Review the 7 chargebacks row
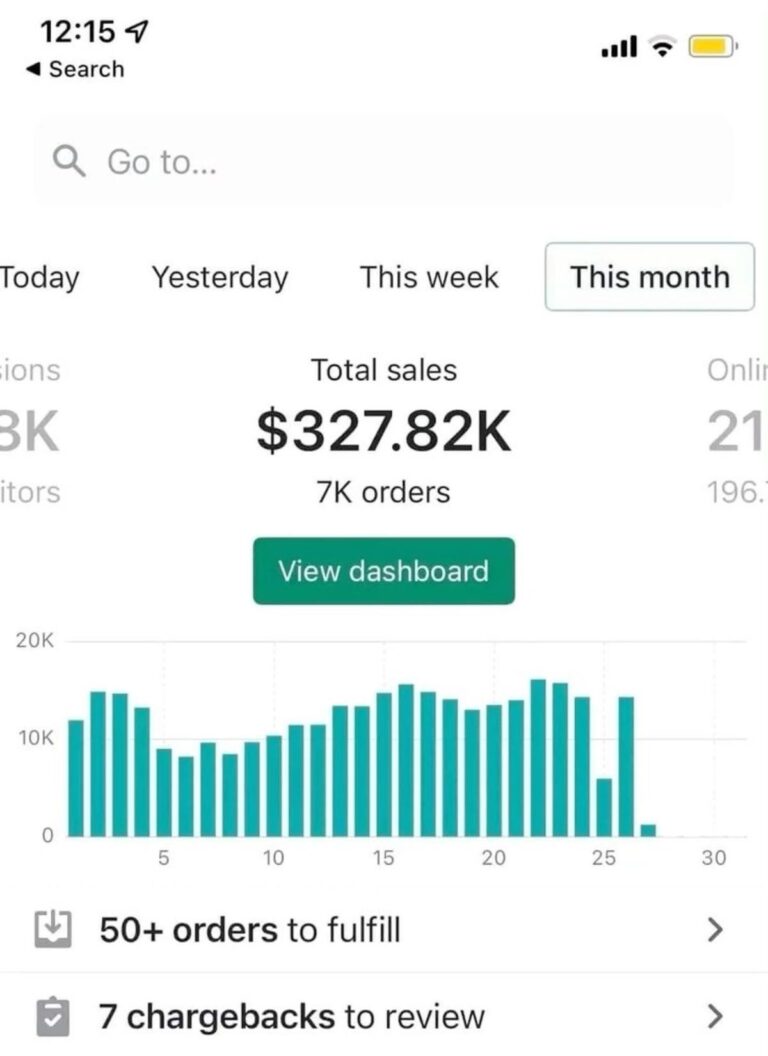The image size is (768, 1056). [383, 1017]
